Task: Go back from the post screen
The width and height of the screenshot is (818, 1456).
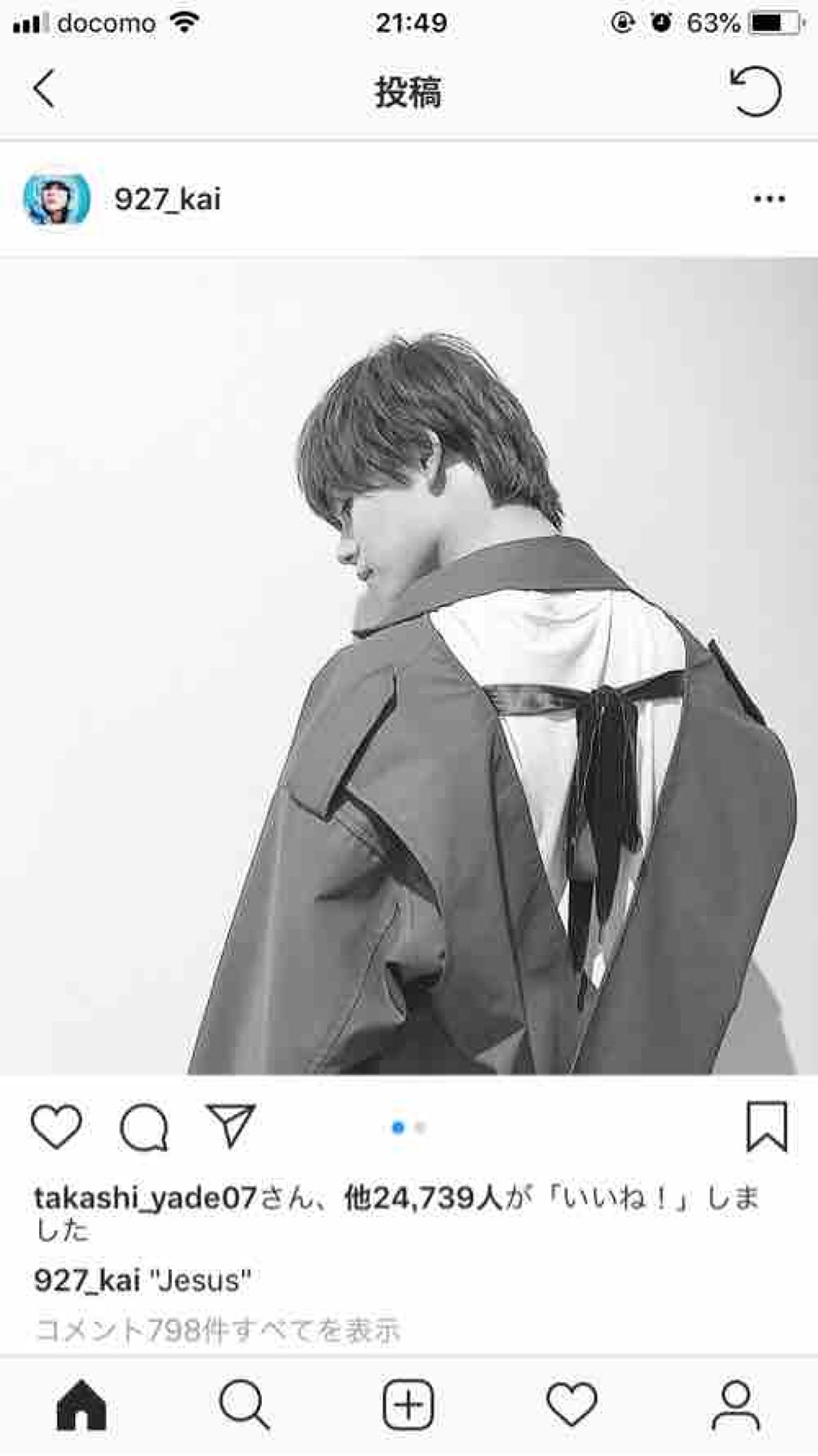Action: pyautogui.click(x=46, y=88)
